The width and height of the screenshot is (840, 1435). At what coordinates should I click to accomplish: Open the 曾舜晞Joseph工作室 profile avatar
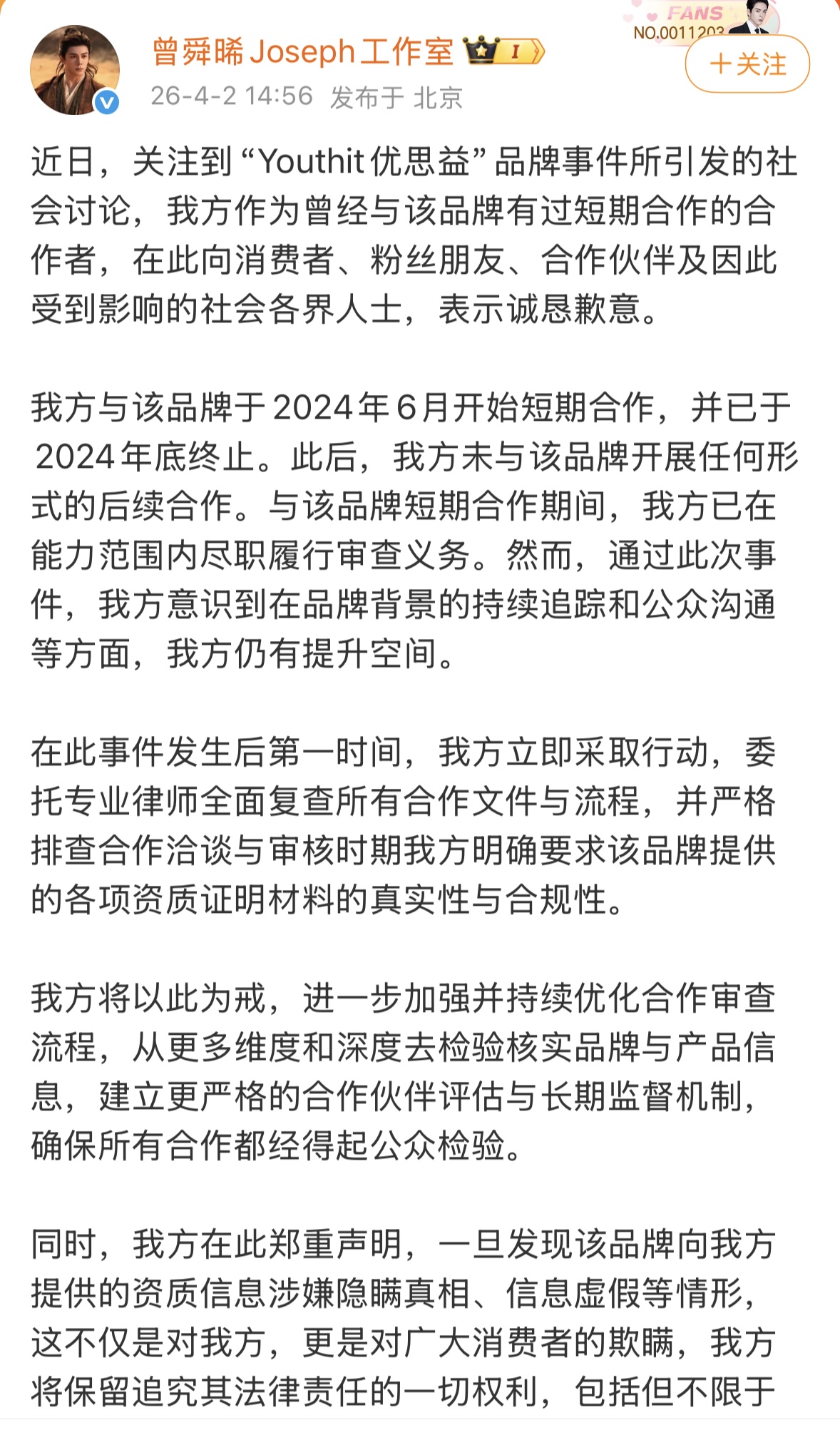click(x=74, y=70)
